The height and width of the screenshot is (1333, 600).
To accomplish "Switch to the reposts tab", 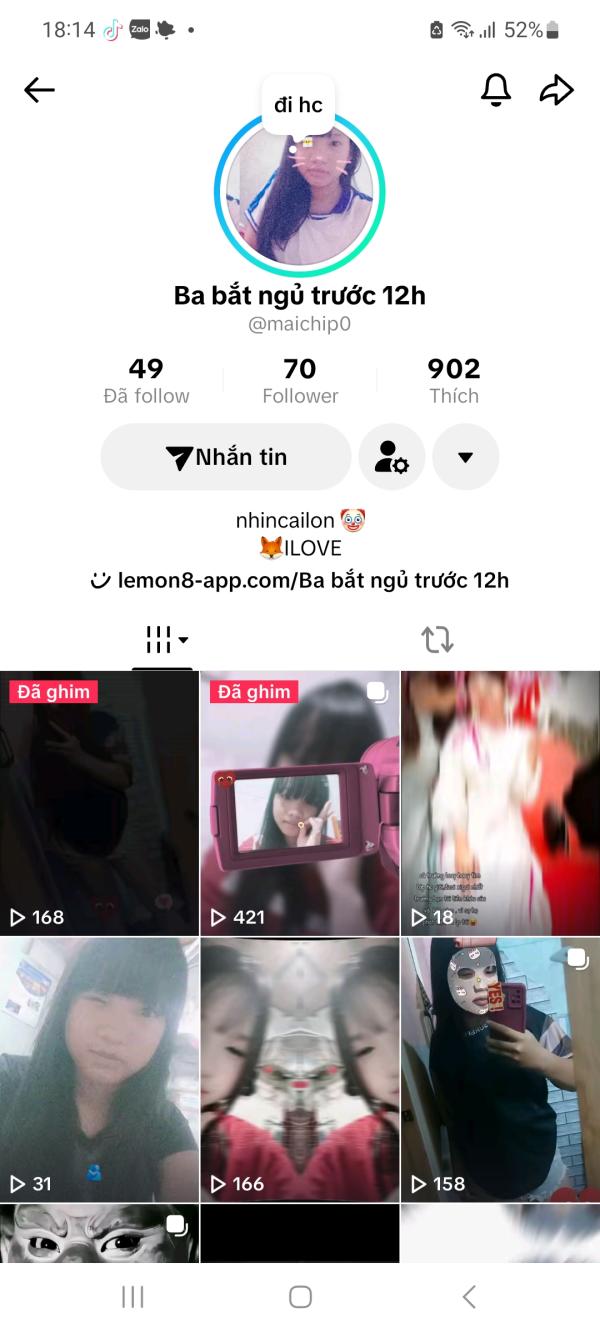I will tap(437, 639).
